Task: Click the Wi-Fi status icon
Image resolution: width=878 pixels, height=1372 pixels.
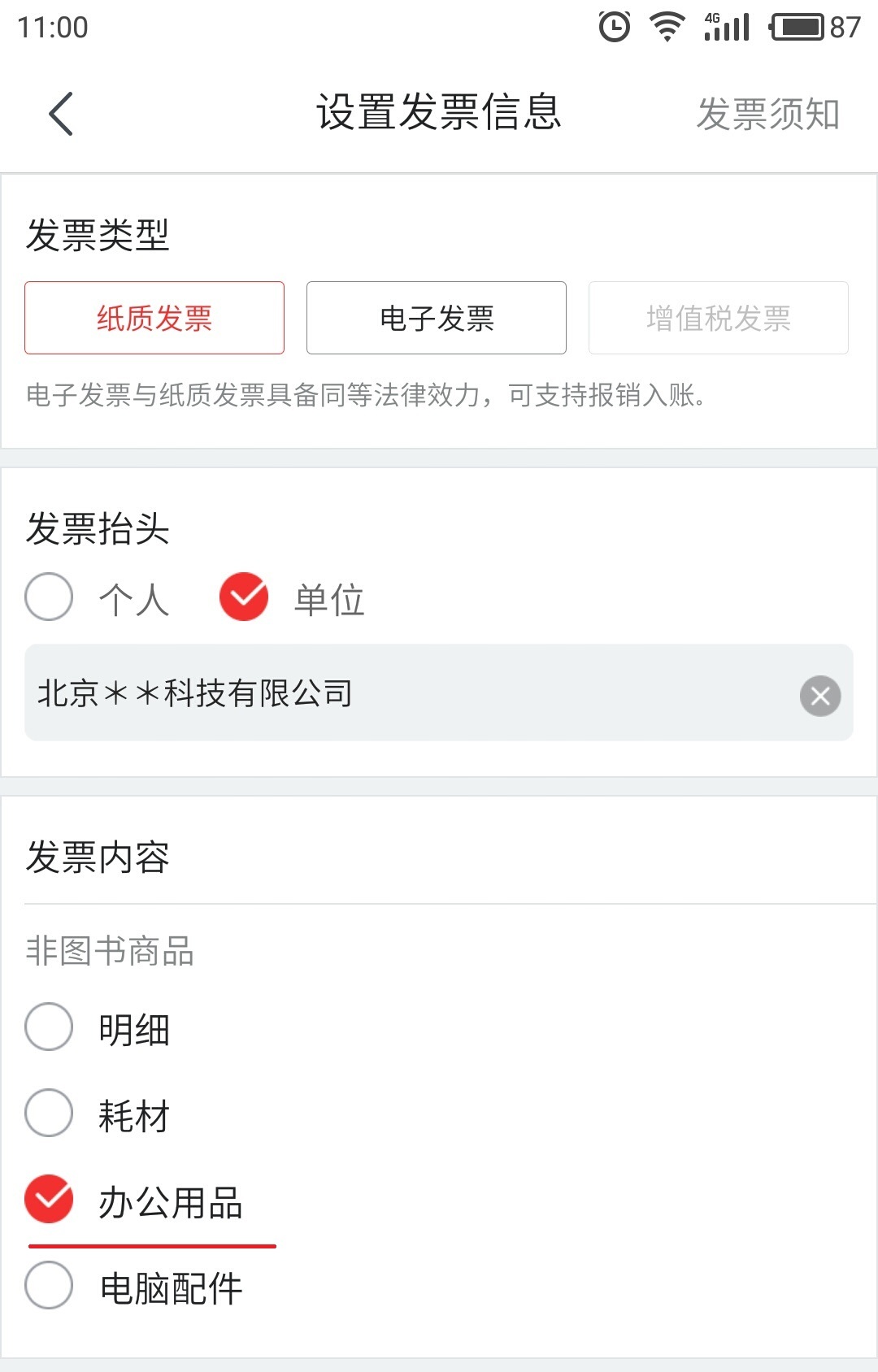Action: pos(665,26)
